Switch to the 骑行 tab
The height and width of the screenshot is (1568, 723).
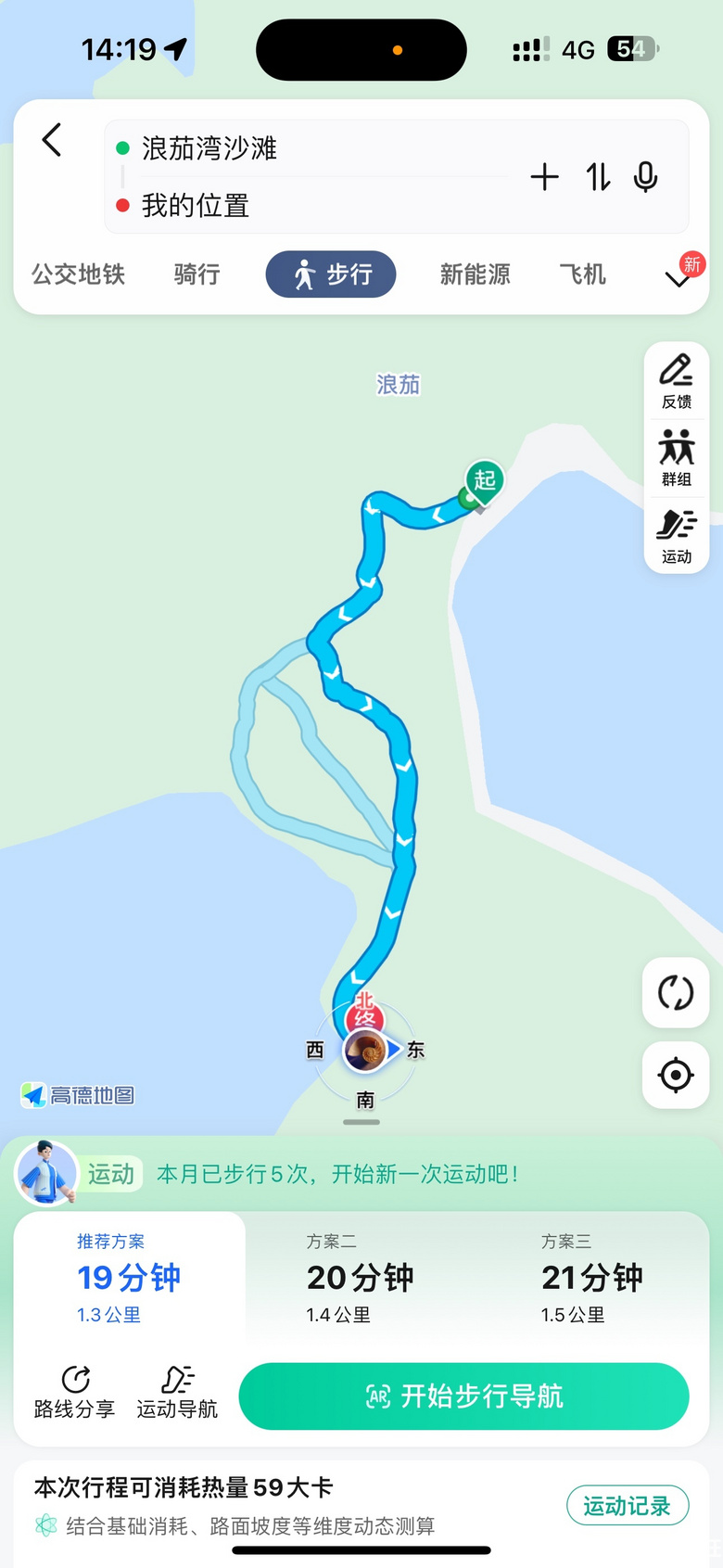point(197,274)
